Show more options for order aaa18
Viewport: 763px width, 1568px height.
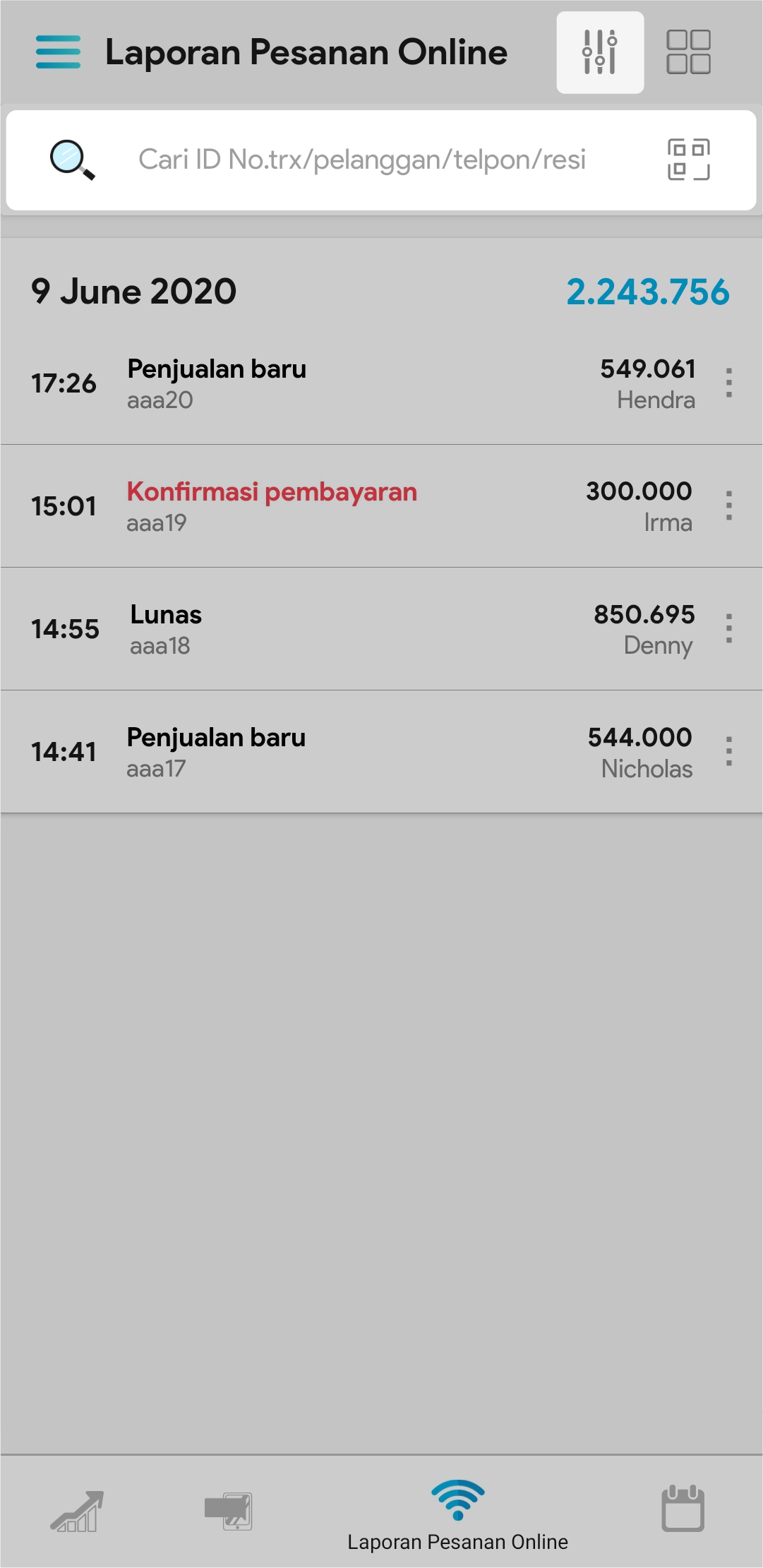[729, 629]
